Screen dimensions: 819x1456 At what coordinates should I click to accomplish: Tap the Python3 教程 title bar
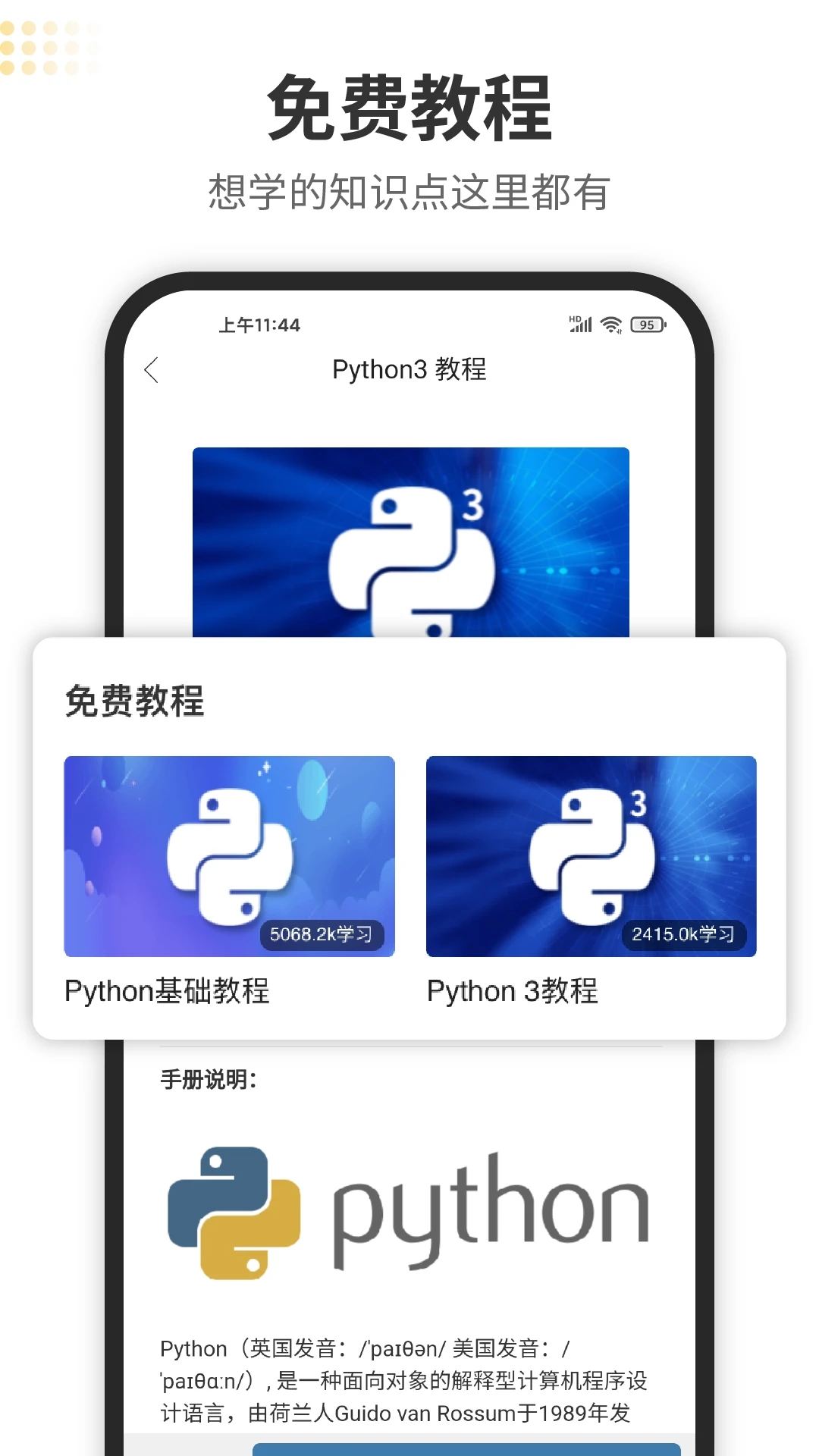(409, 371)
